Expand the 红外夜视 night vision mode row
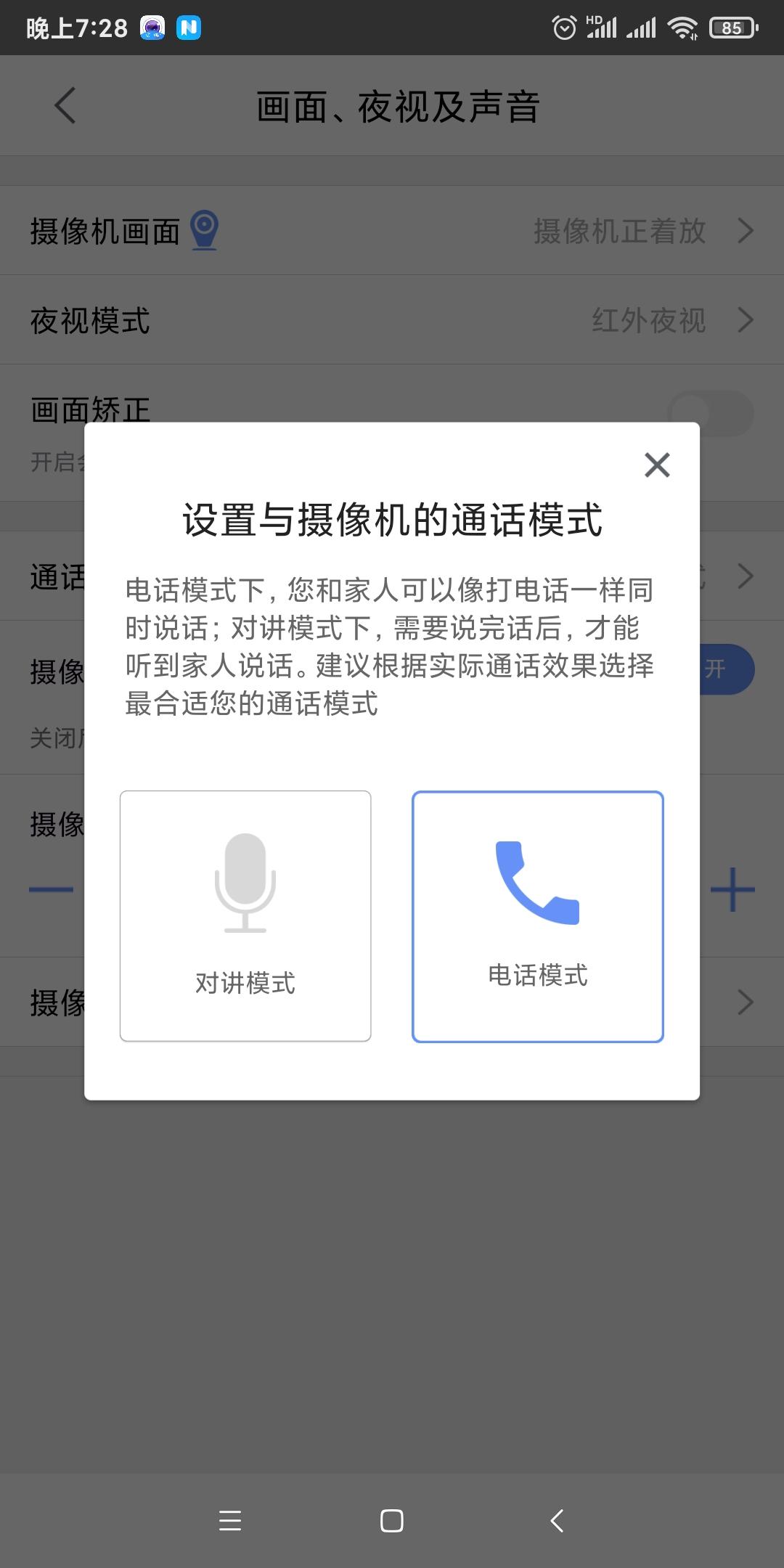The height and width of the screenshot is (1568, 784). coord(649,319)
